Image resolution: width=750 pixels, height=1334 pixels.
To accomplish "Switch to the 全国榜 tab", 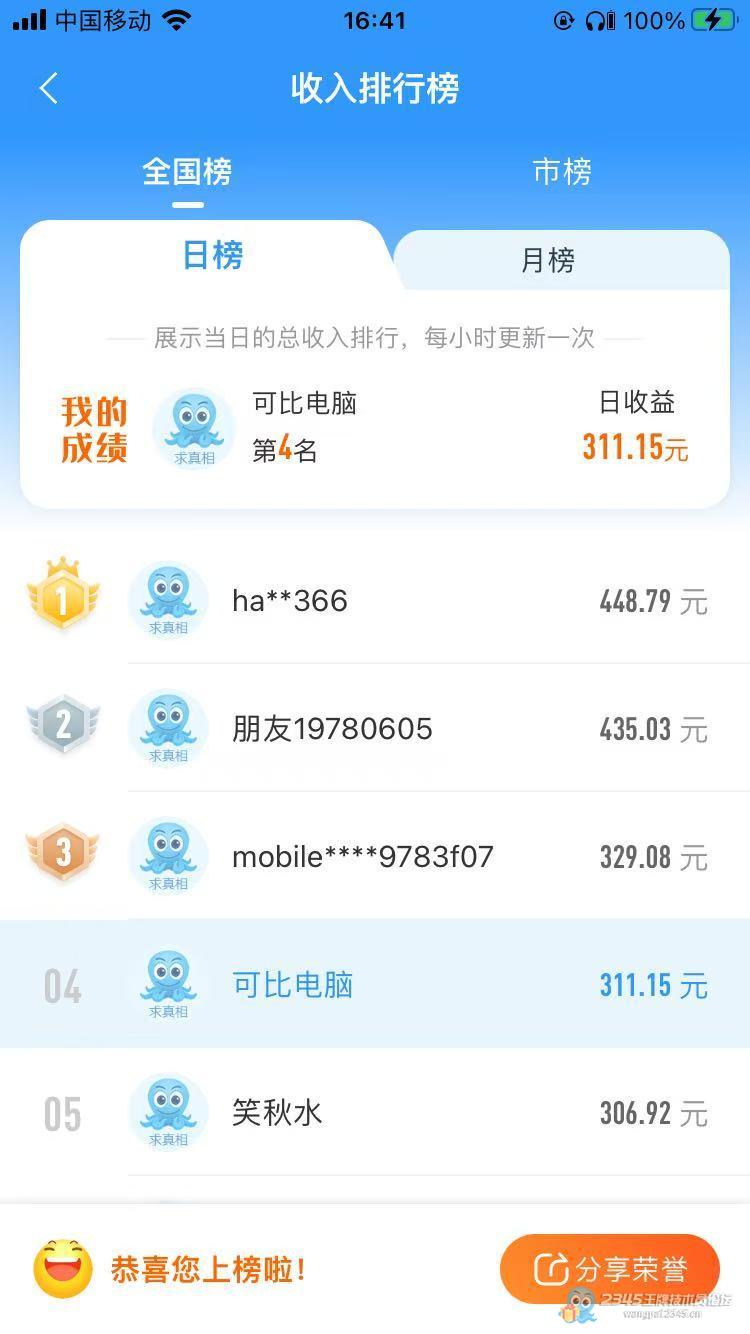I will click(187, 172).
